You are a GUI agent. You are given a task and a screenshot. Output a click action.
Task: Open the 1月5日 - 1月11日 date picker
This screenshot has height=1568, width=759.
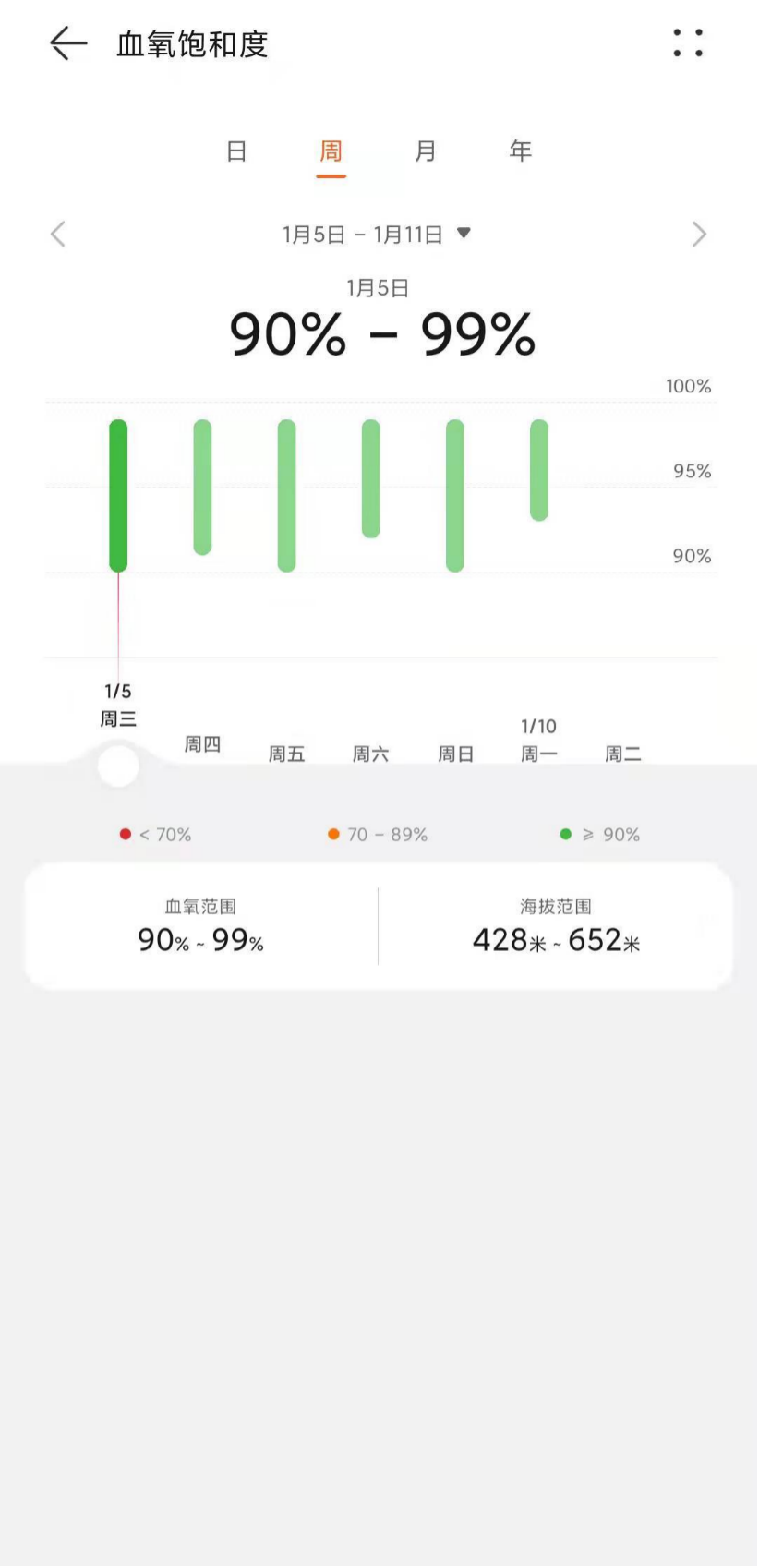click(x=377, y=235)
